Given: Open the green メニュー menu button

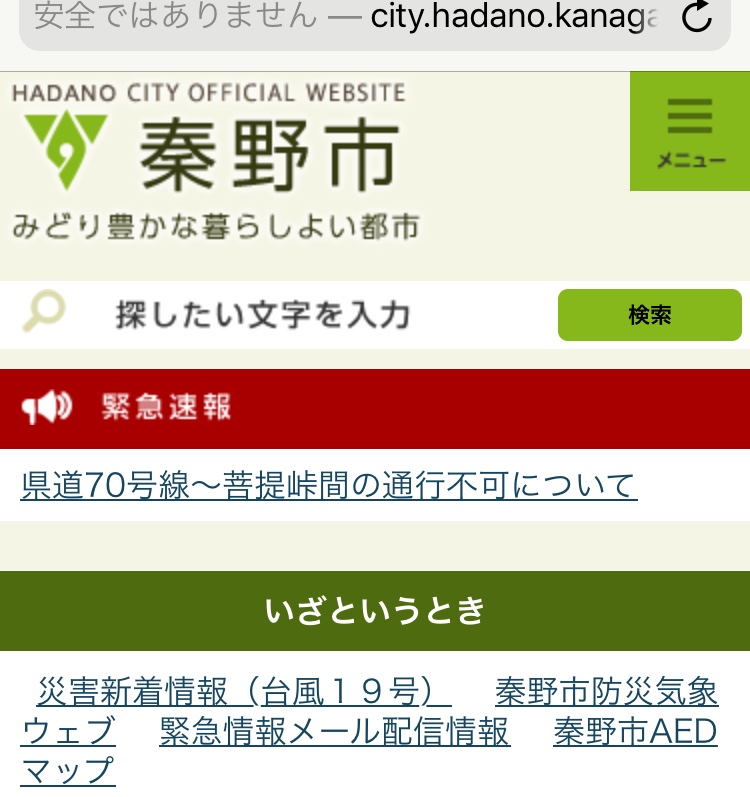Looking at the screenshot, I should pyautogui.click(x=690, y=131).
